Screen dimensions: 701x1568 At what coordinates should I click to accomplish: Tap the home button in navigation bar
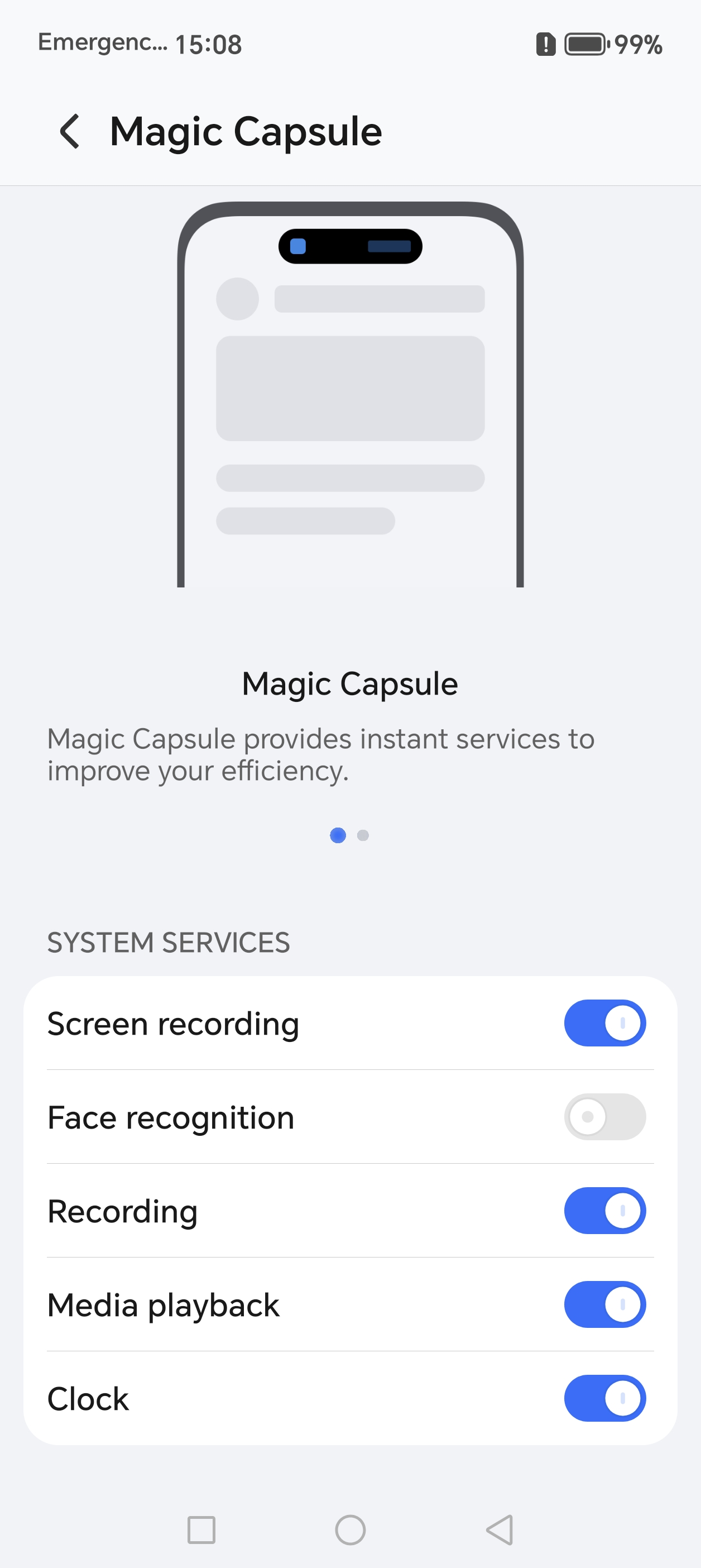click(x=350, y=1529)
